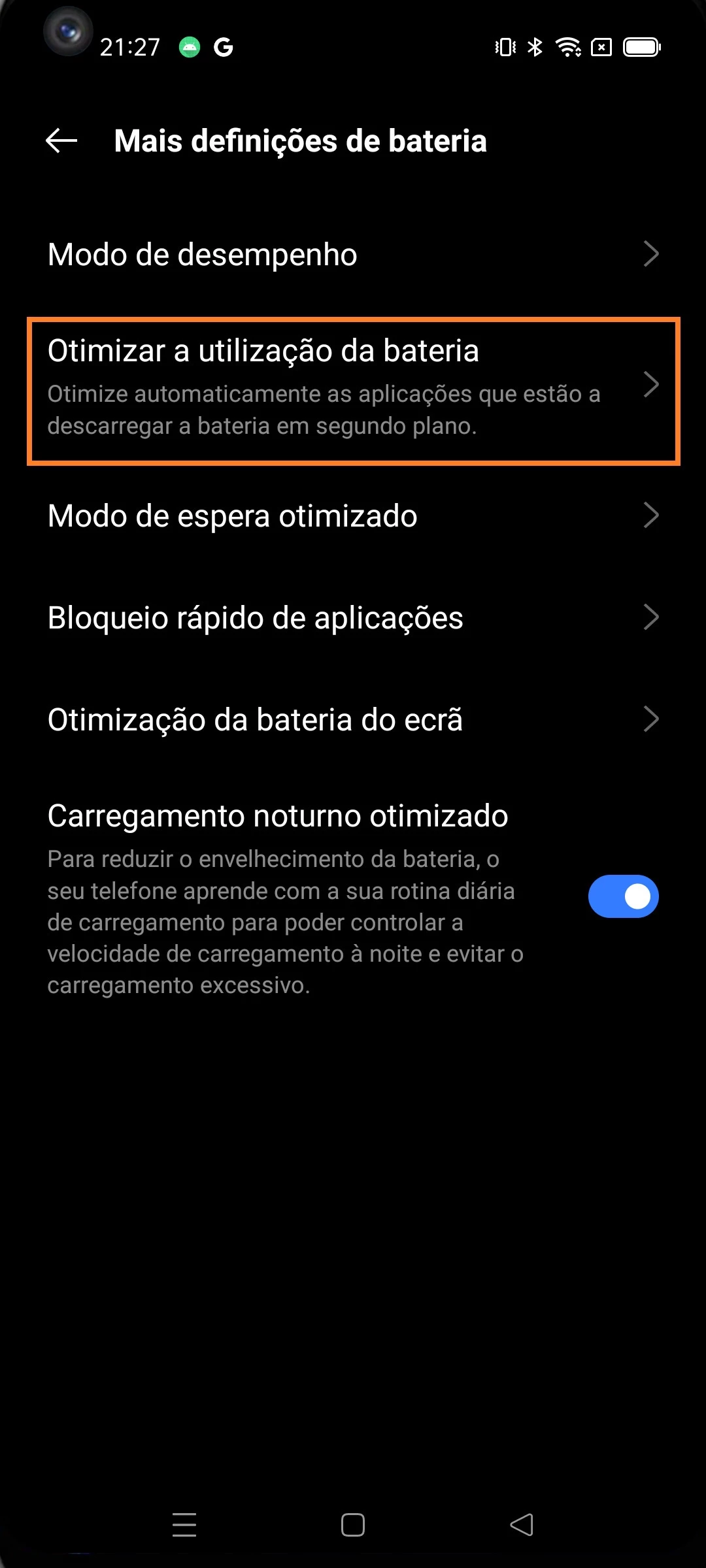Disable Carregamento noturno otimizado switch
The width and height of the screenshot is (706, 1568).
coord(622,896)
